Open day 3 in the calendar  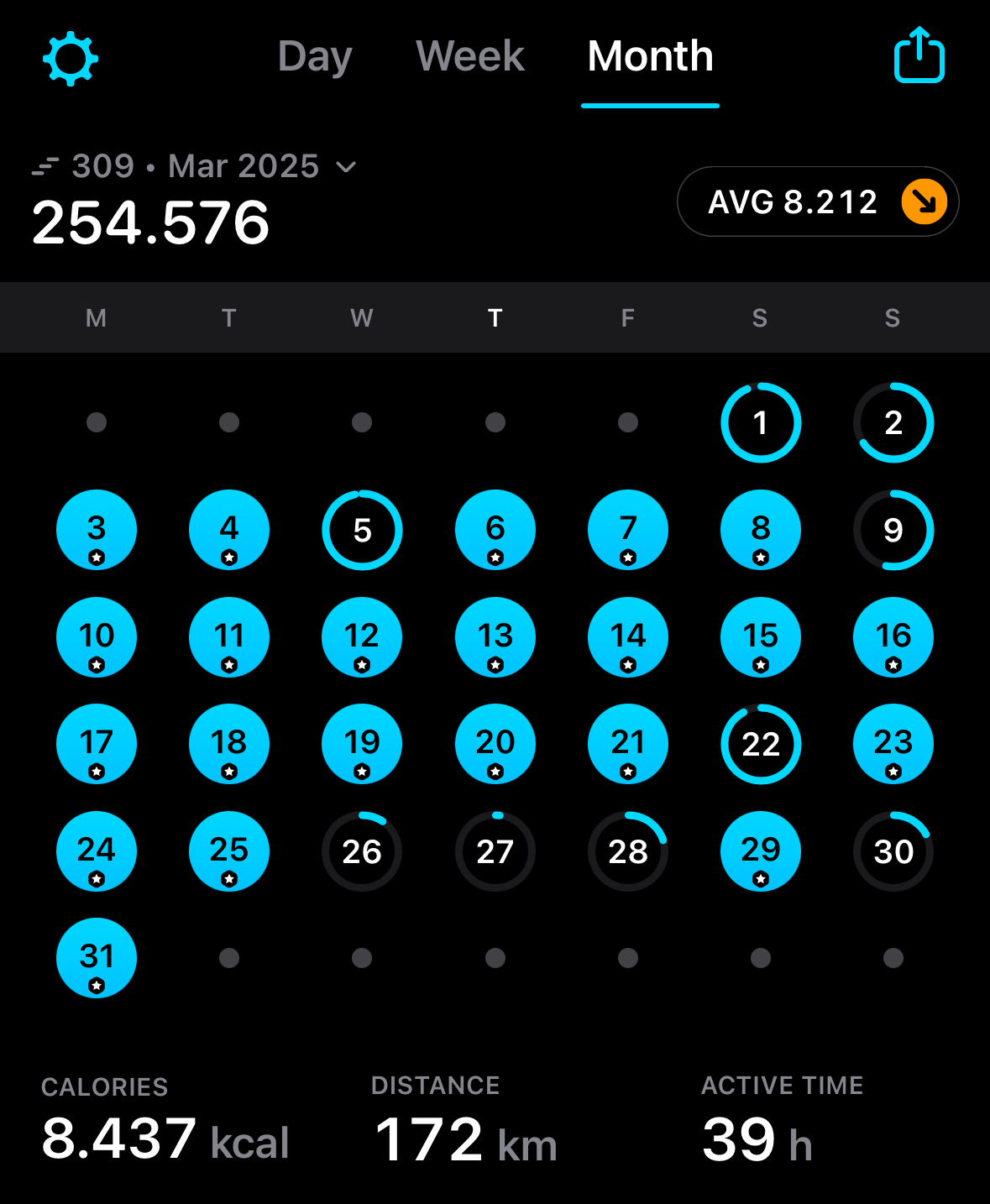click(x=97, y=530)
